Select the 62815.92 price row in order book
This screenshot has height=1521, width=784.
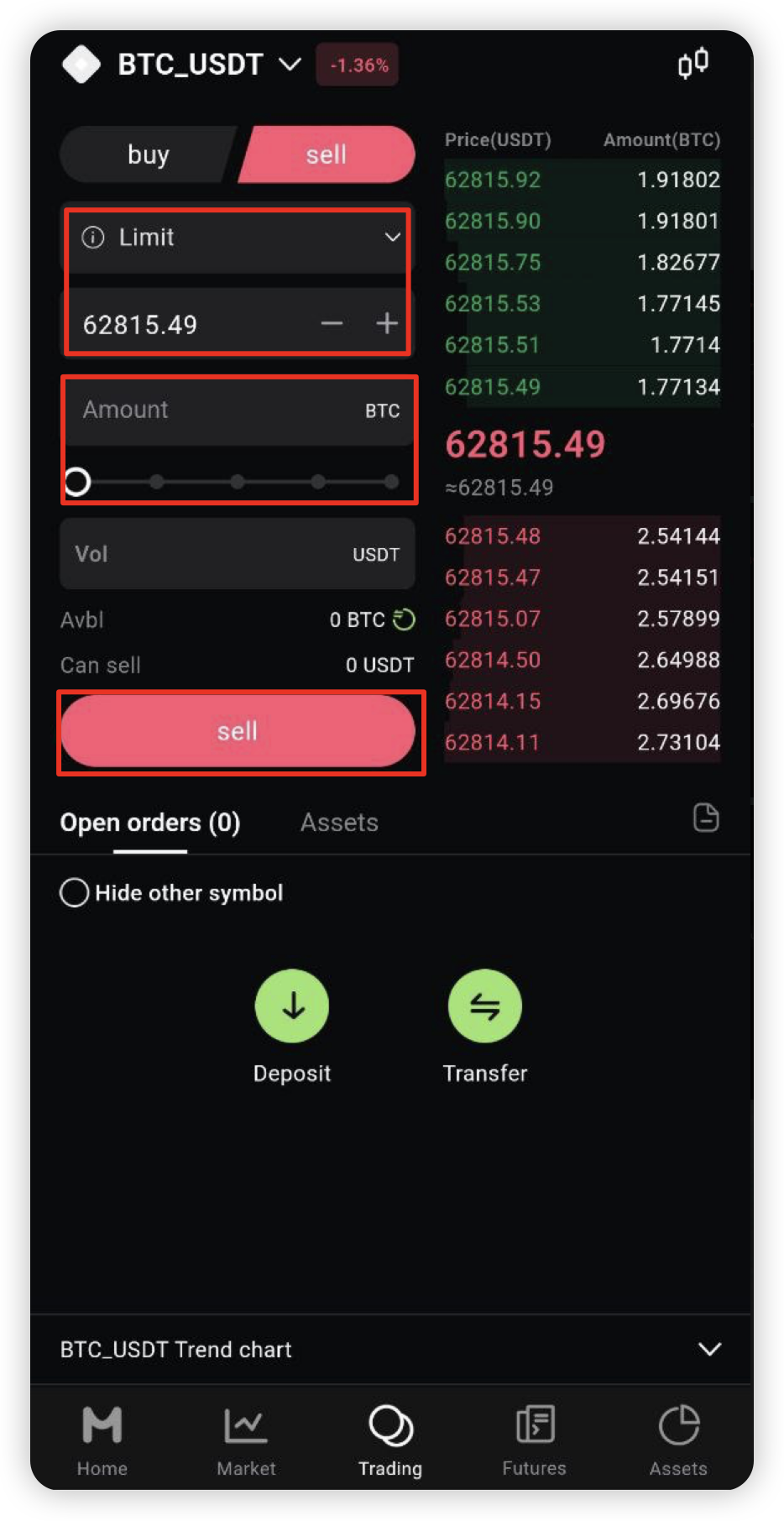[581, 180]
